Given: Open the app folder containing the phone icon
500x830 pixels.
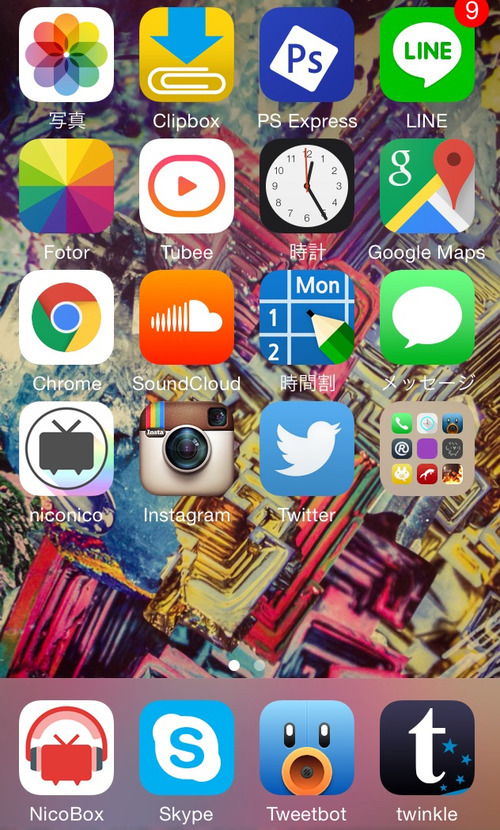Looking at the screenshot, I should (x=427, y=448).
